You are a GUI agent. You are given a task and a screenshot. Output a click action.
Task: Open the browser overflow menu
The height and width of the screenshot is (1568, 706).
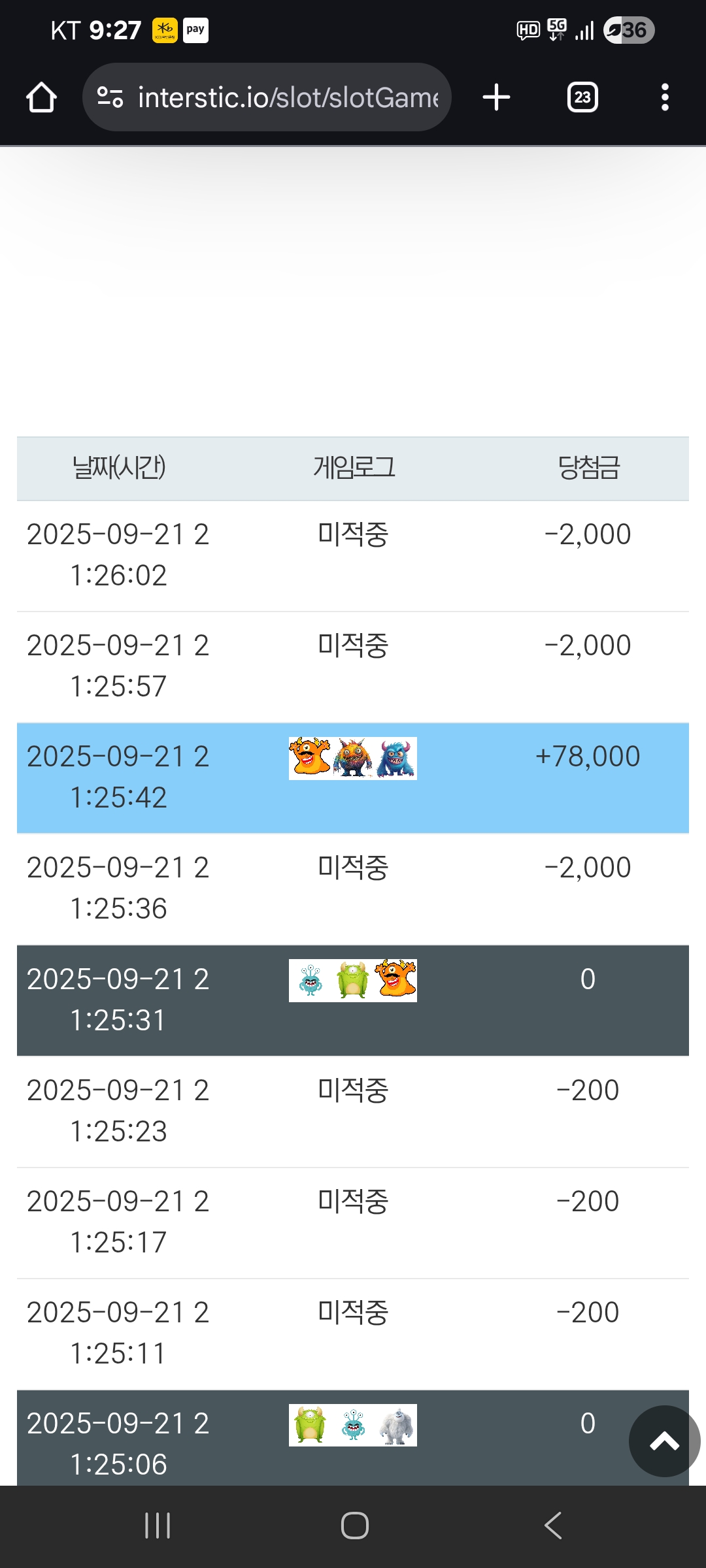click(x=665, y=97)
